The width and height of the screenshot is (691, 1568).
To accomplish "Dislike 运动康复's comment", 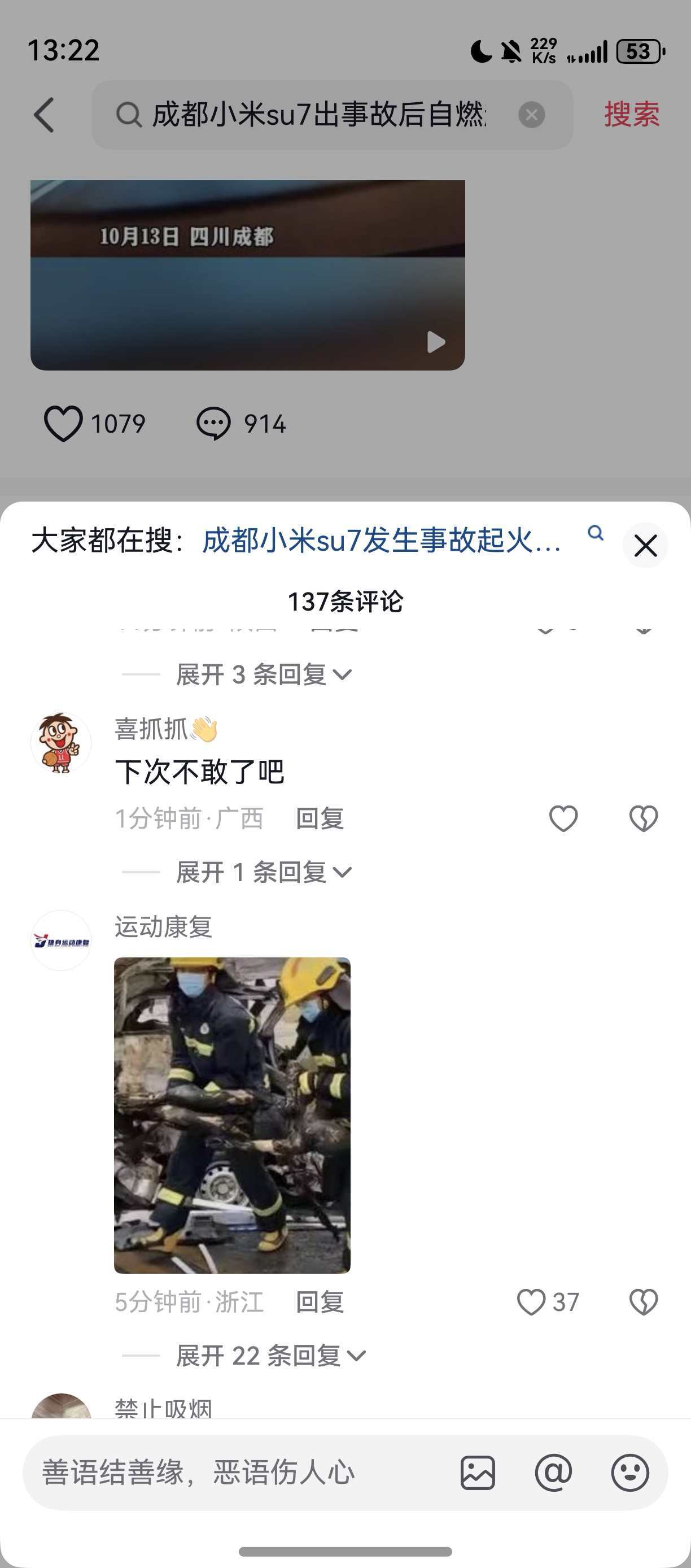I will click(x=644, y=1302).
